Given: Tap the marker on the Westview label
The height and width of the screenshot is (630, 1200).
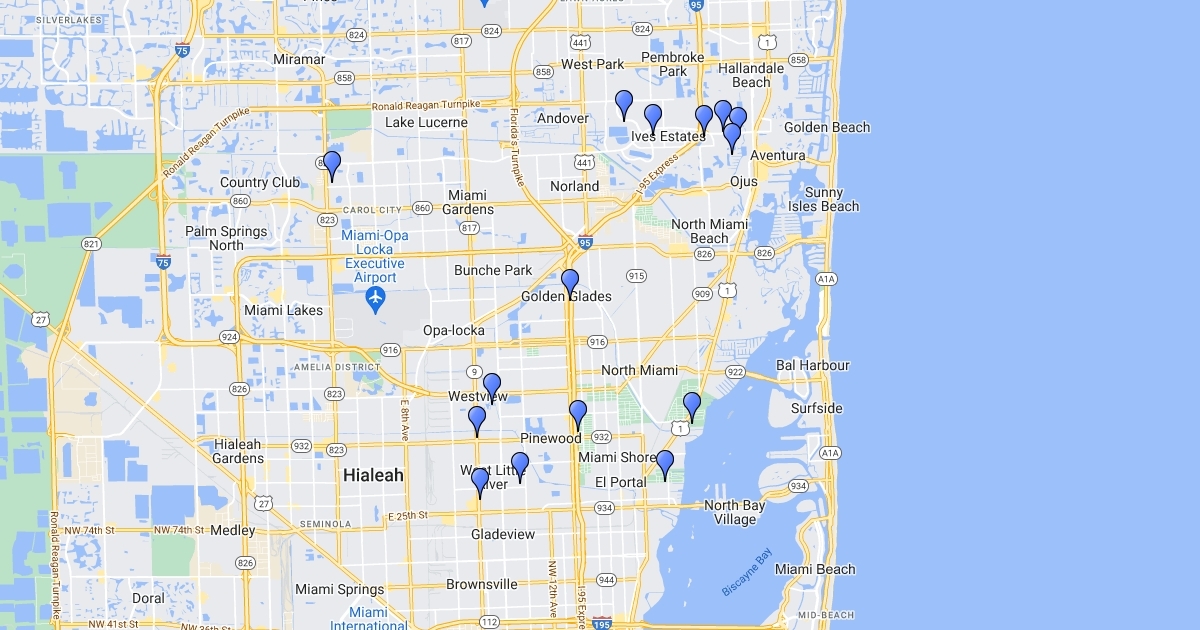Looking at the screenshot, I should (x=492, y=386).
